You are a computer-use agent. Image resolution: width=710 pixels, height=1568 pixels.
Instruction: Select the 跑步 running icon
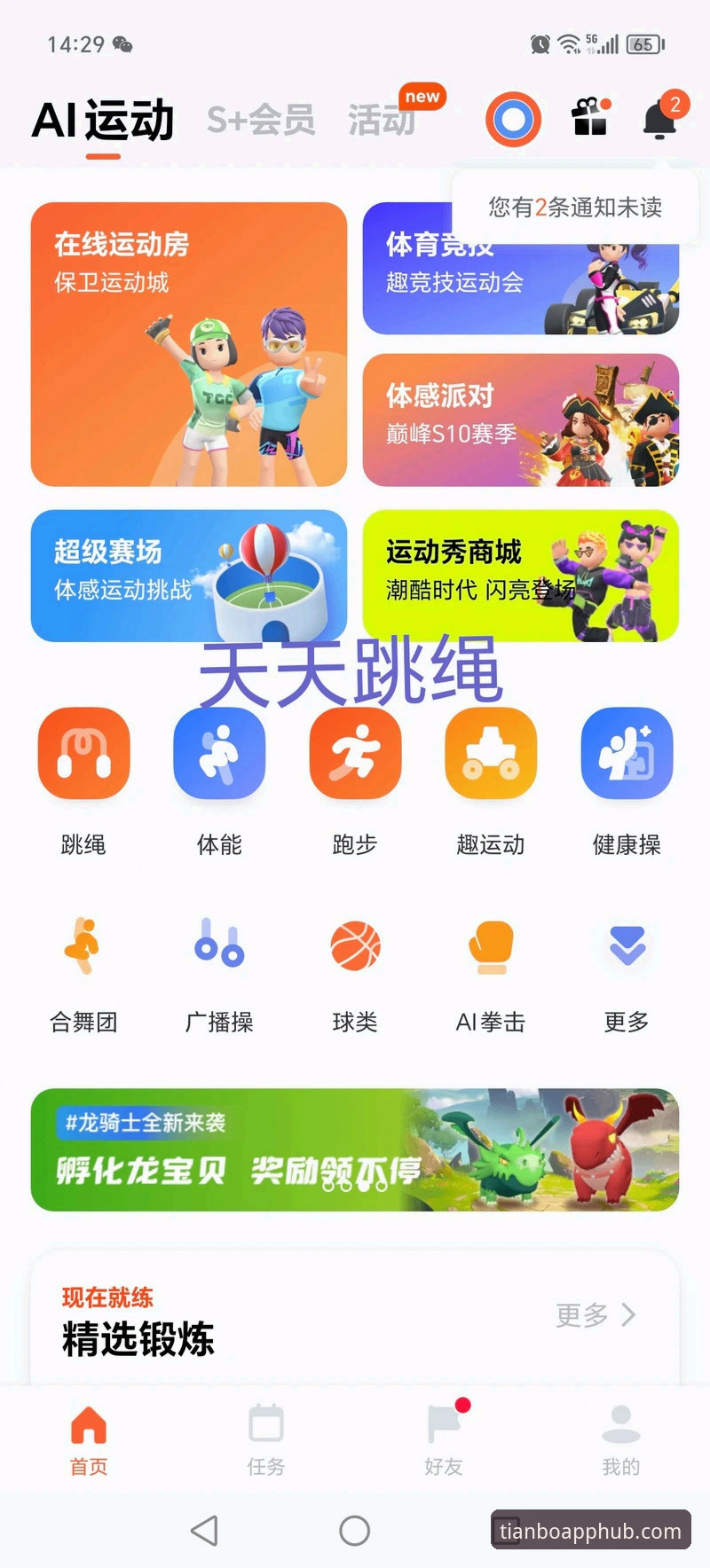point(354,753)
